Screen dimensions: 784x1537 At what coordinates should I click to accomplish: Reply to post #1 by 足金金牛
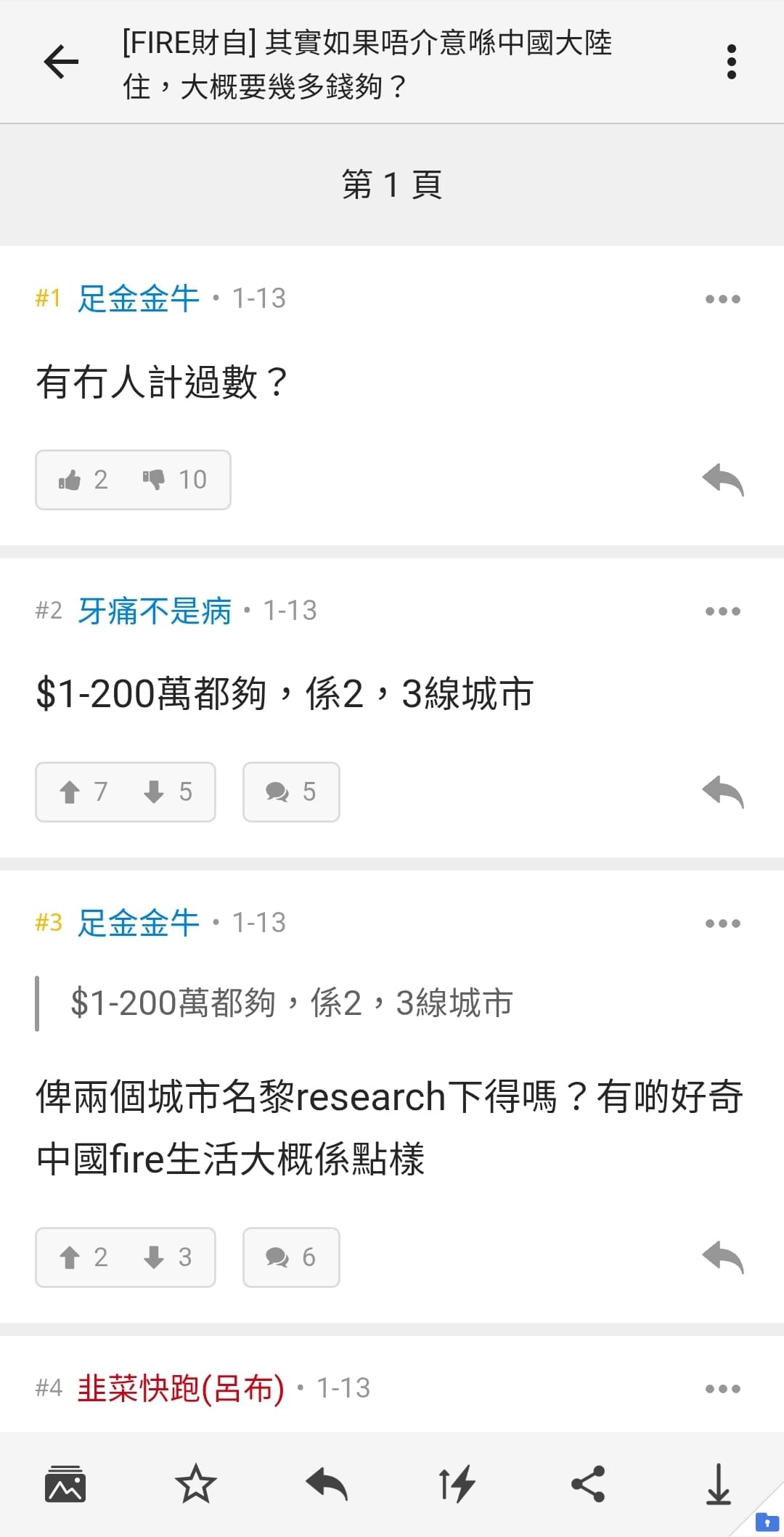(723, 480)
